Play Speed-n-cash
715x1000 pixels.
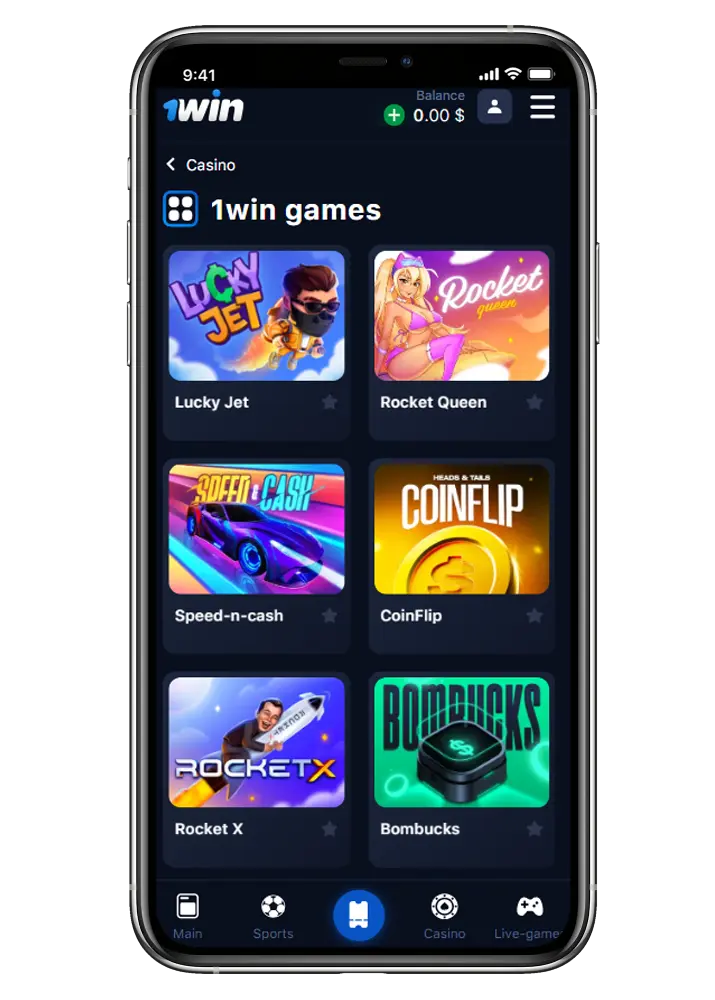(x=256, y=529)
